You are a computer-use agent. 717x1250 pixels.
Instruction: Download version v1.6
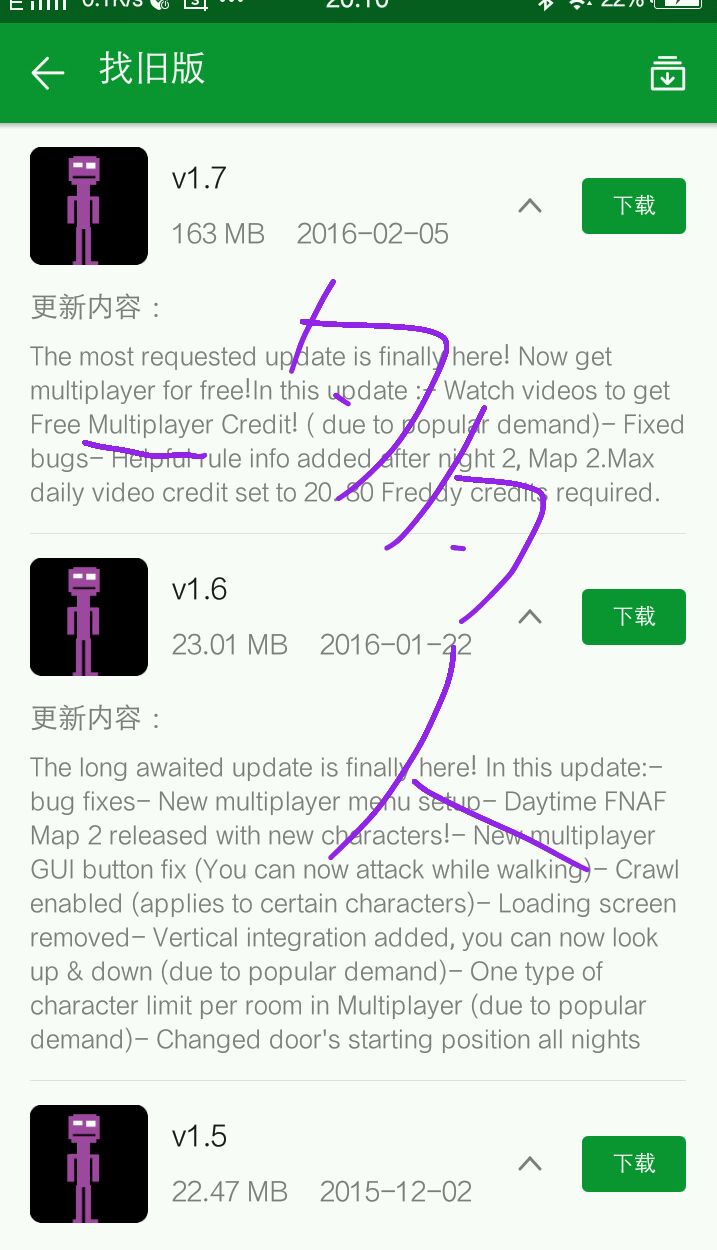(x=633, y=617)
